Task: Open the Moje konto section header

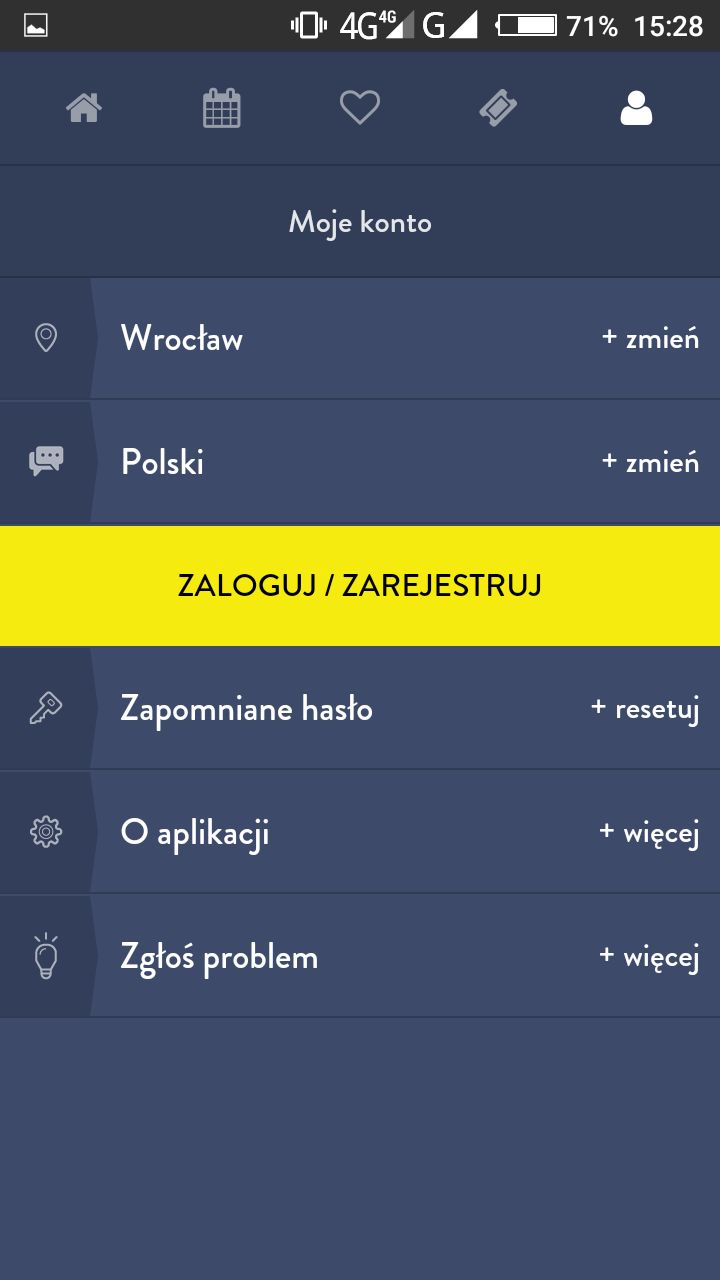Action: (360, 221)
